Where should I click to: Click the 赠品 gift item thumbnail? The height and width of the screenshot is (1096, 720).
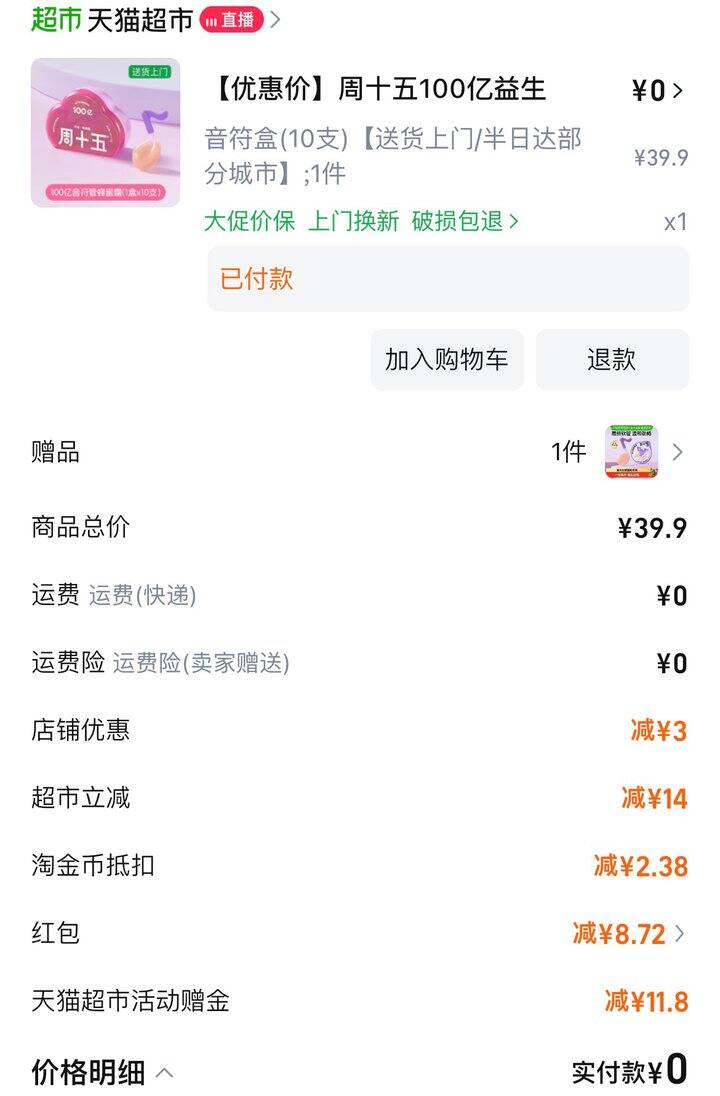point(633,452)
